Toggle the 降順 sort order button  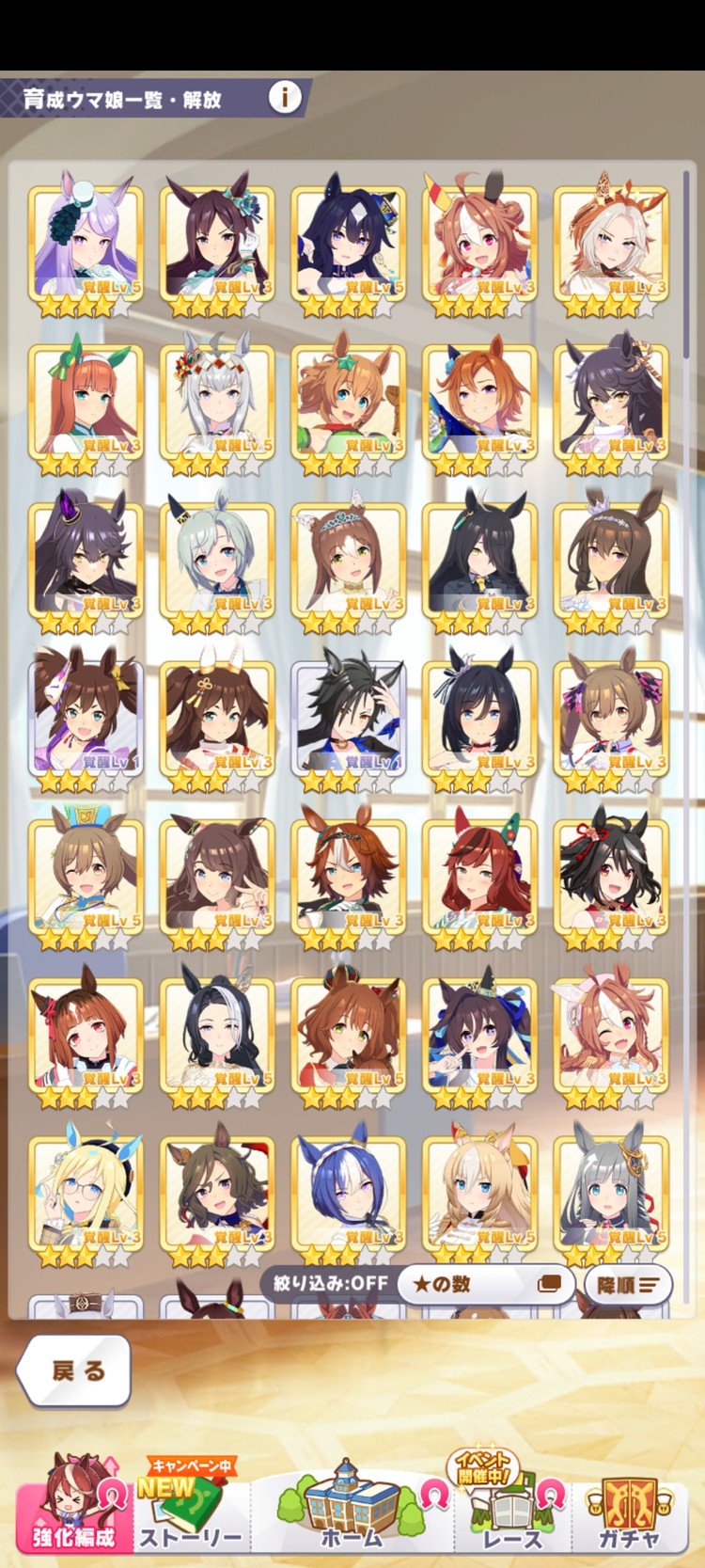(628, 1284)
